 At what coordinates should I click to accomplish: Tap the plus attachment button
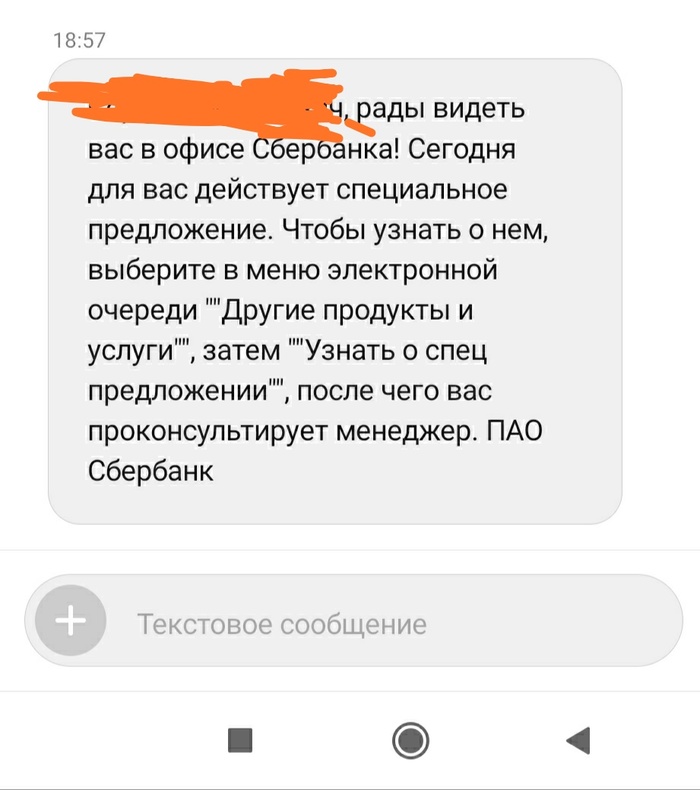click(x=70, y=621)
